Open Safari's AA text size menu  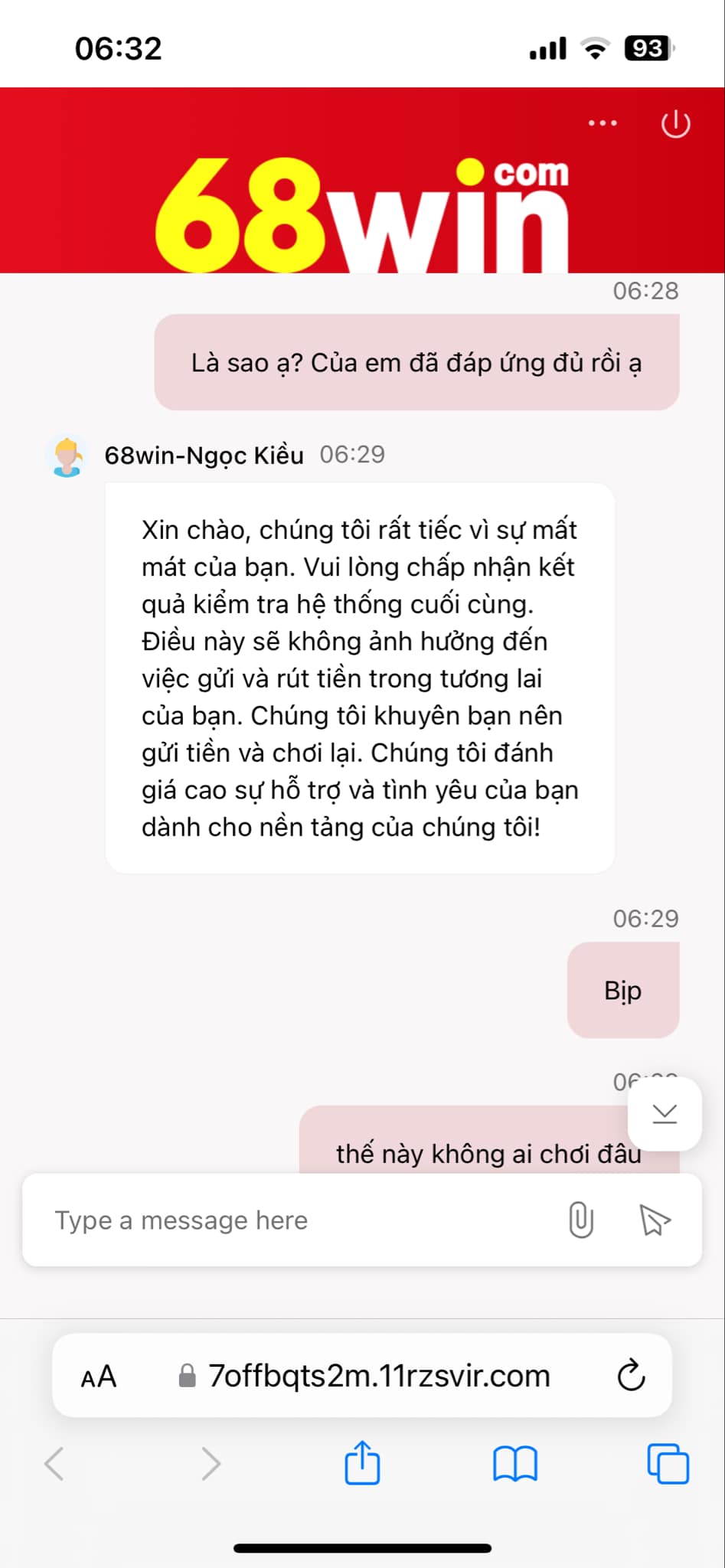99,1377
